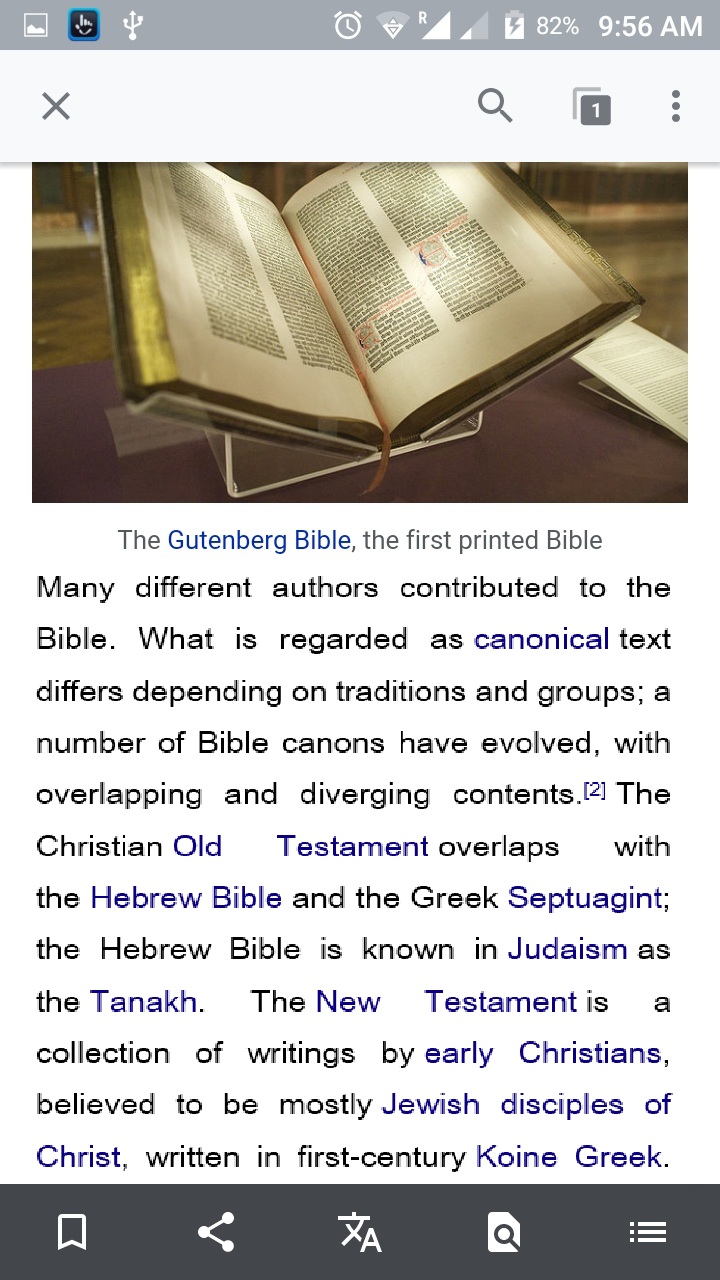Follow the Koine Greek link
720x1280 pixels.
[568, 1157]
